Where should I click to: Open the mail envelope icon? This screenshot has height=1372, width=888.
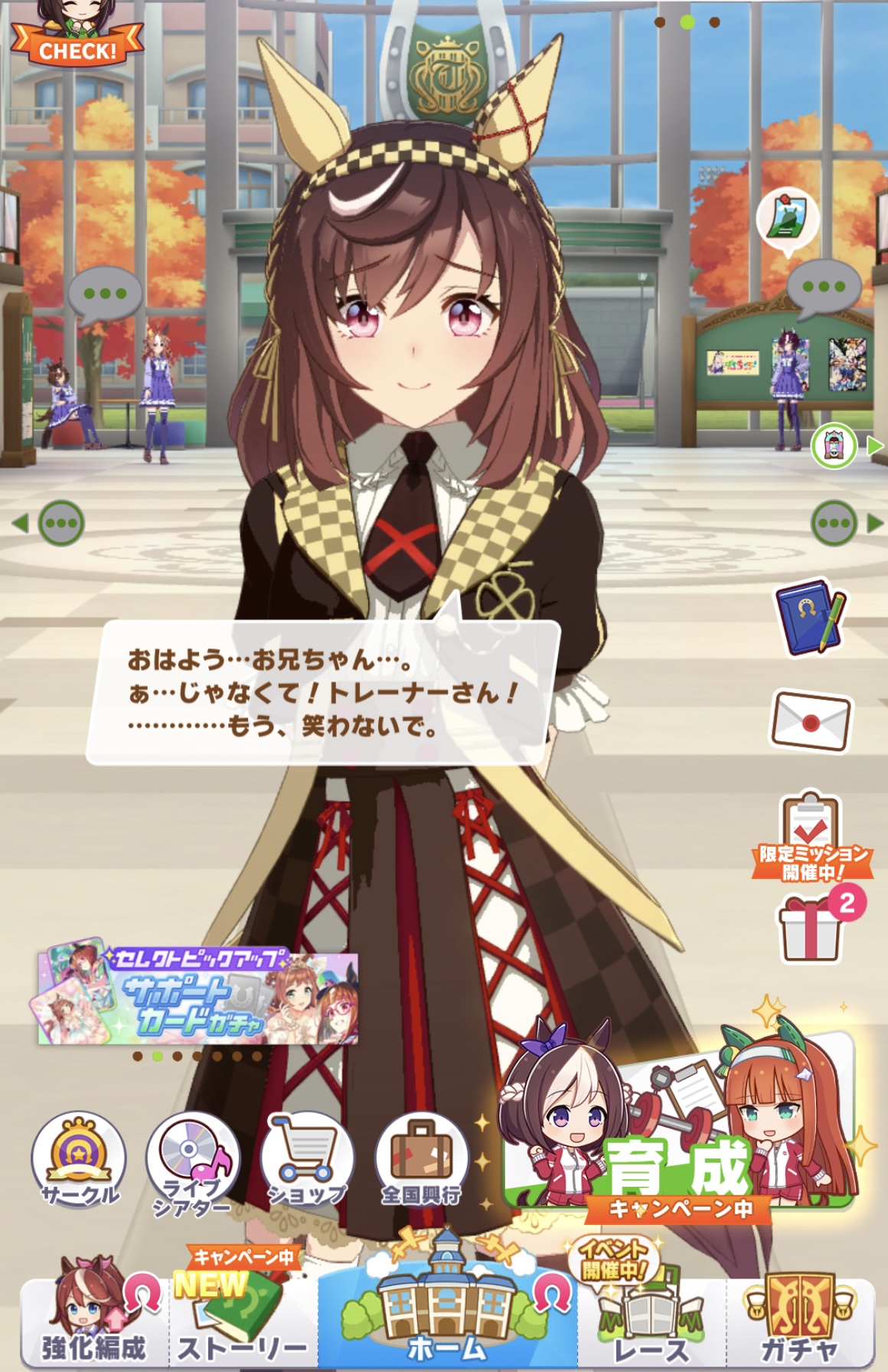[811, 721]
